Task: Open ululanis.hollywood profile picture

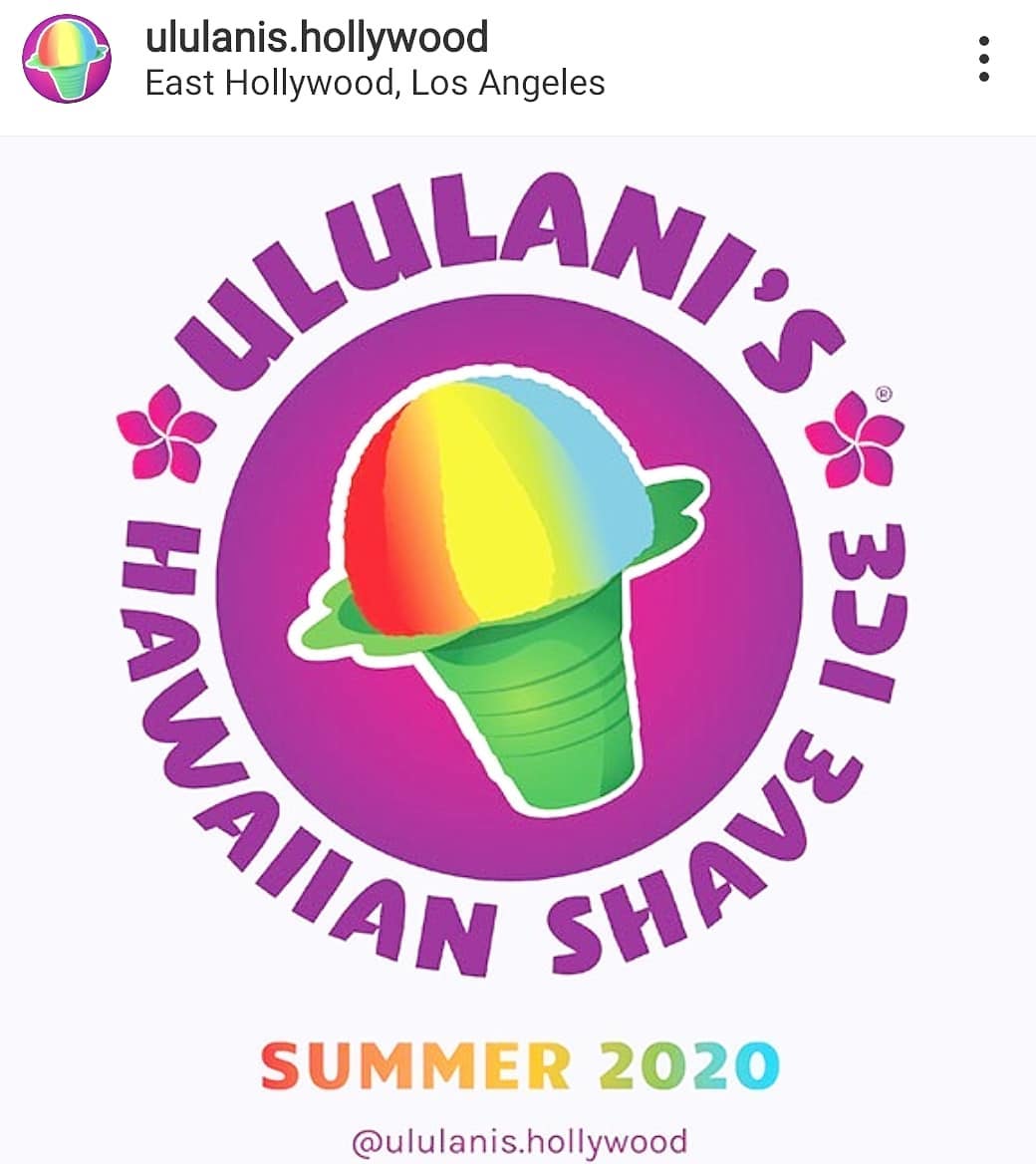Action: pos(67,59)
